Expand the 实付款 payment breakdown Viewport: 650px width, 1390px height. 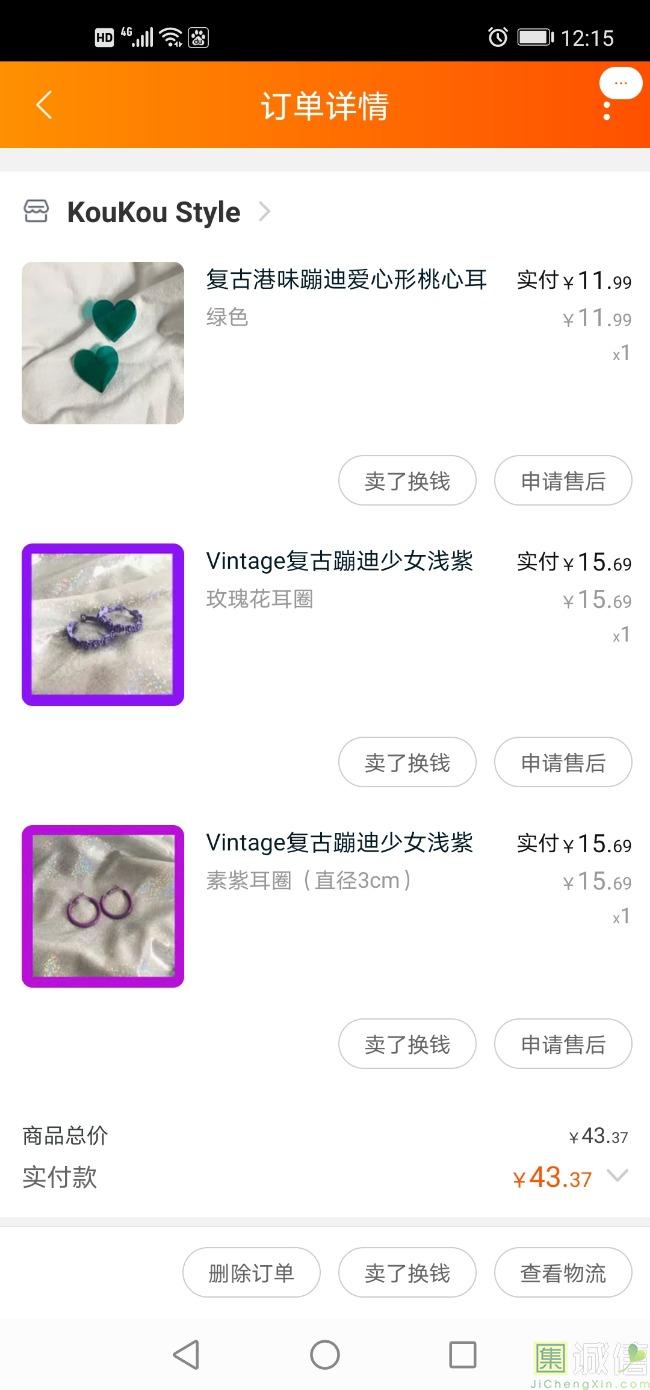pyautogui.click(x=618, y=1176)
